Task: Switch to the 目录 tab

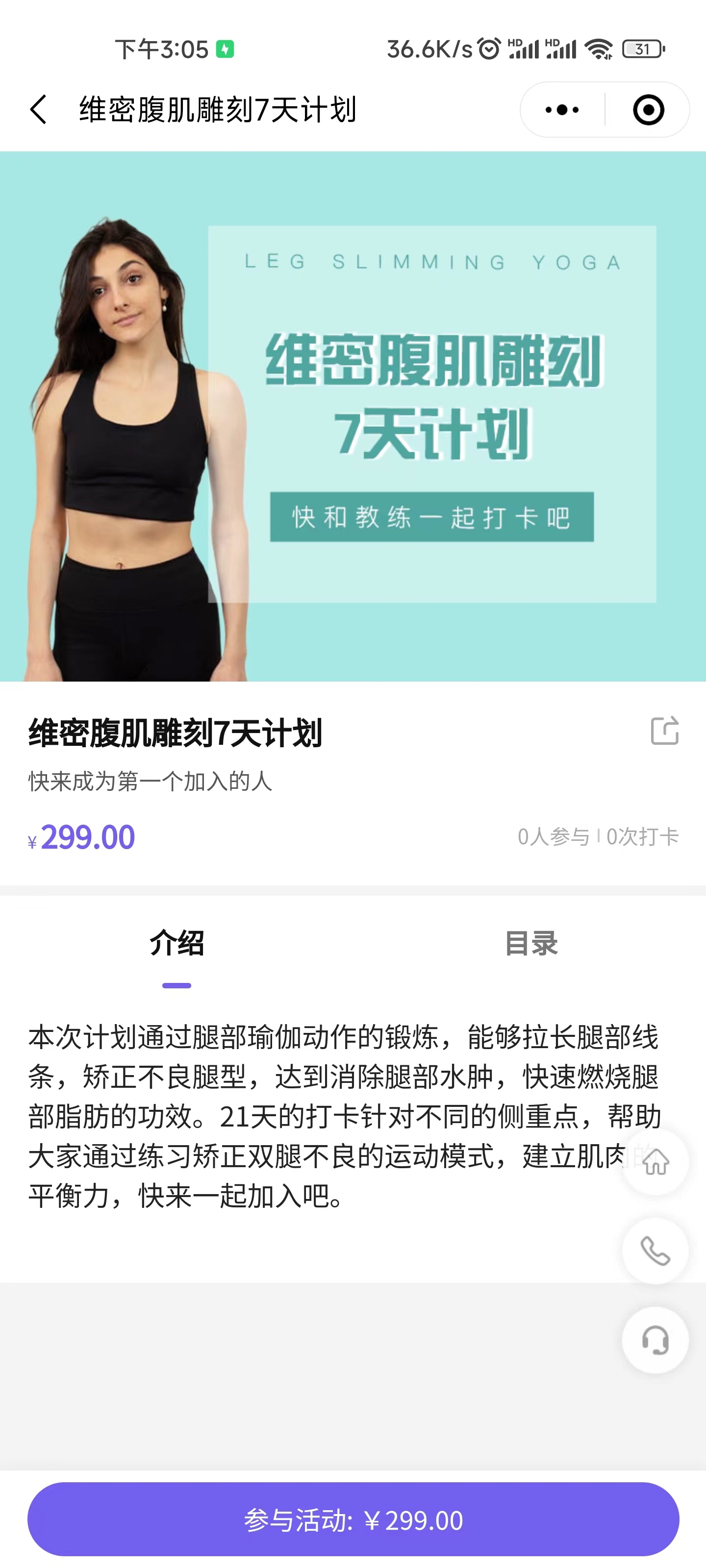Action: coord(530,943)
